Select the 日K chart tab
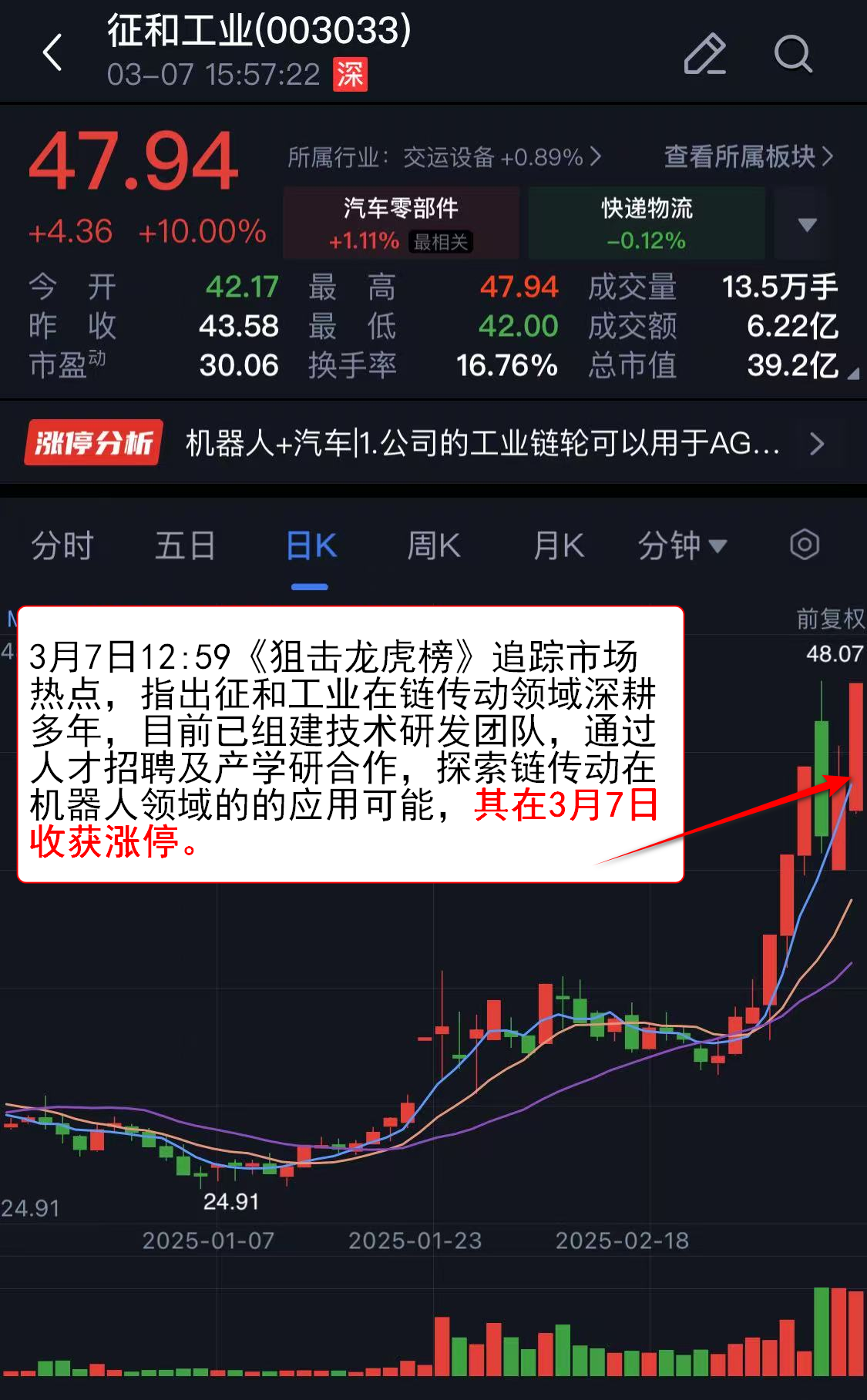Viewport: 867px width, 1400px height. click(x=311, y=546)
